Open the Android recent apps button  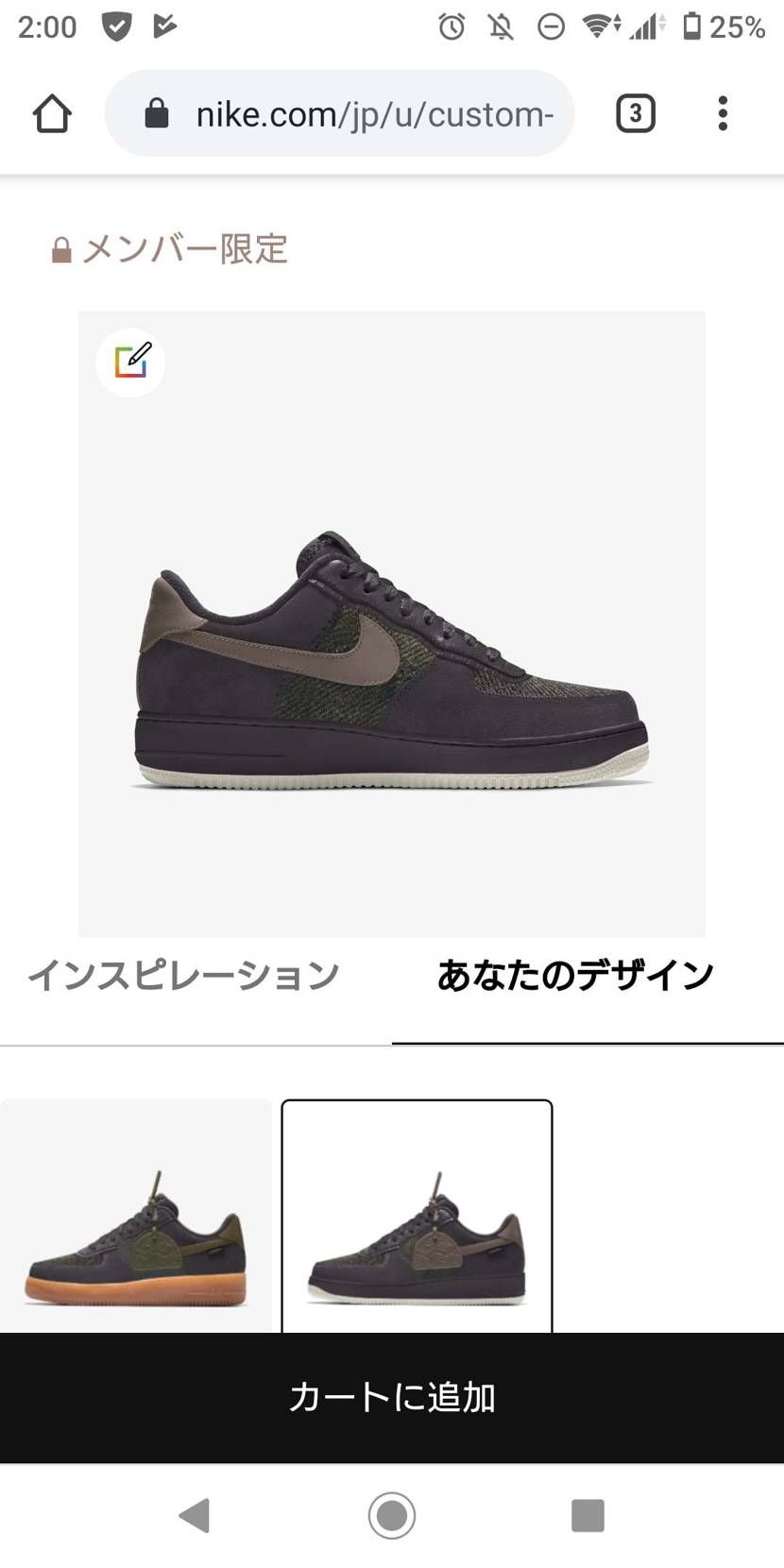point(588,1516)
